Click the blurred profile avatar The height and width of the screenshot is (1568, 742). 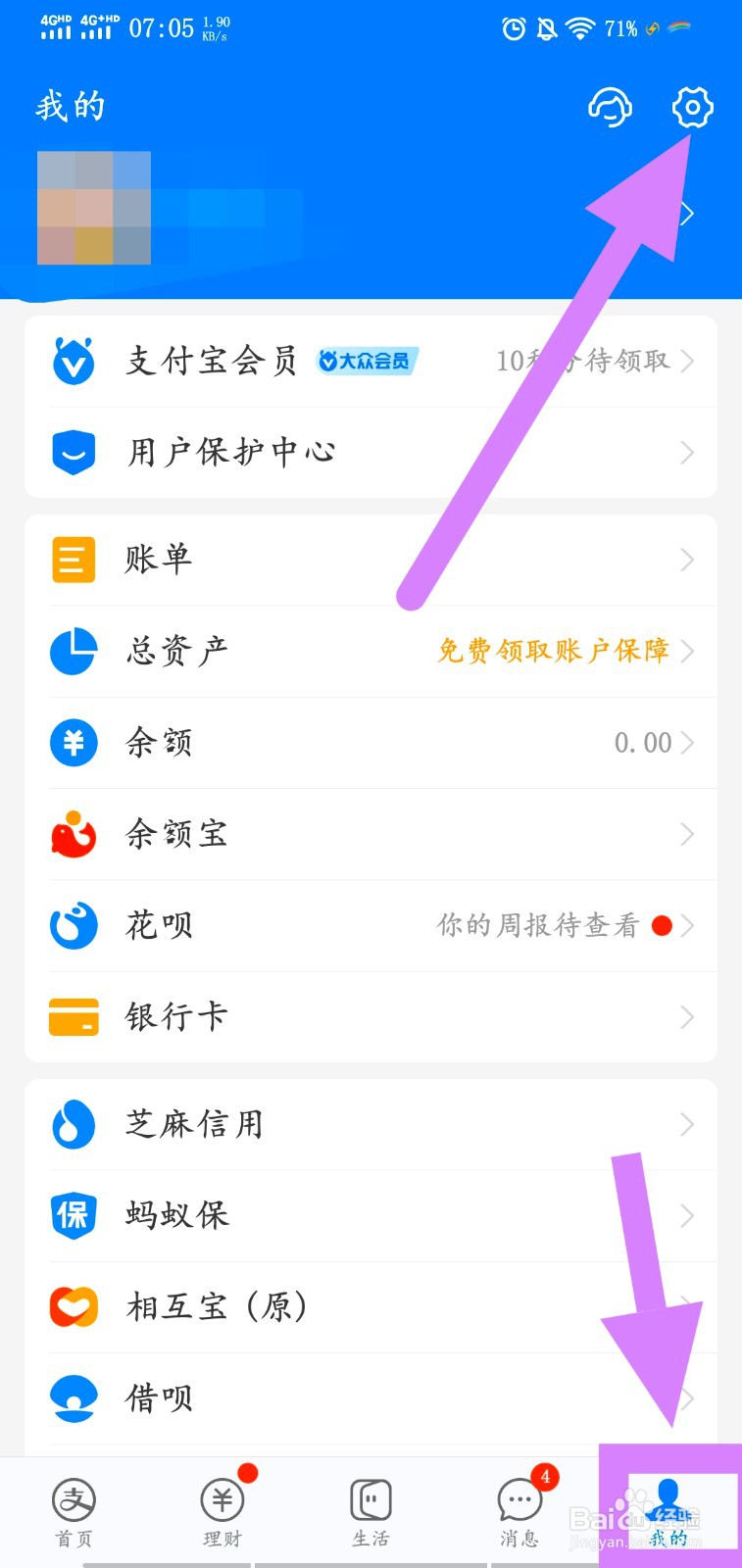[x=94, y=209]
